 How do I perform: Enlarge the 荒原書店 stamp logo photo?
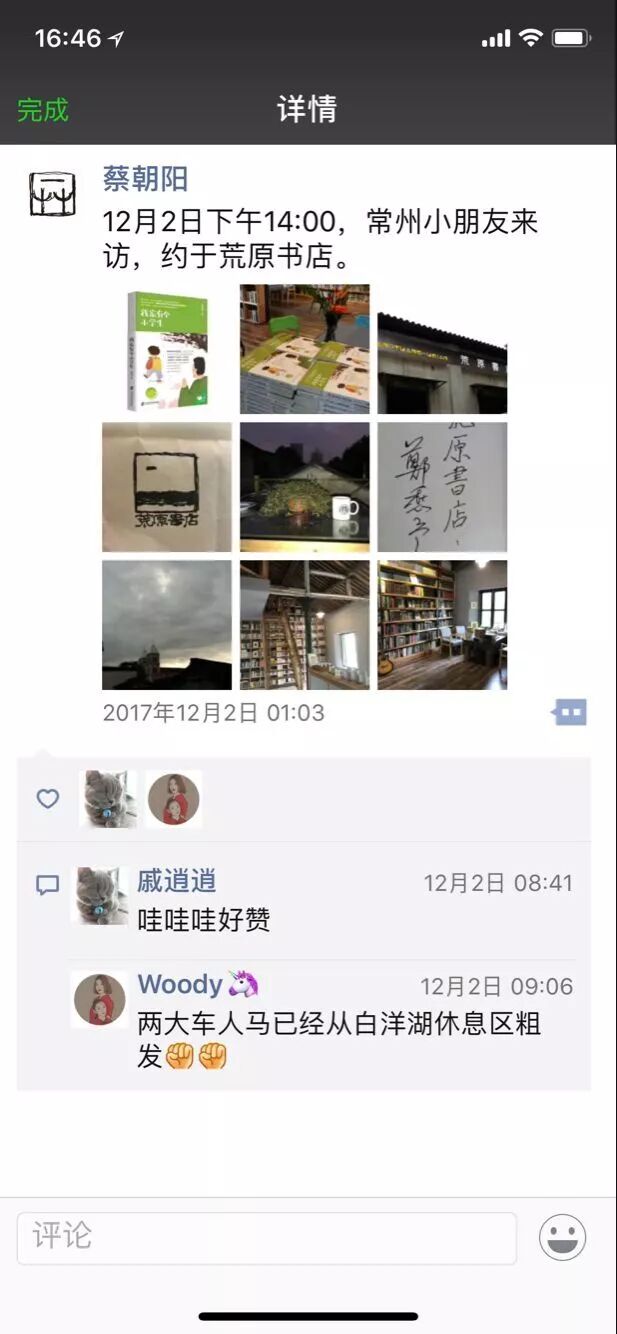(x=167, y=487)
